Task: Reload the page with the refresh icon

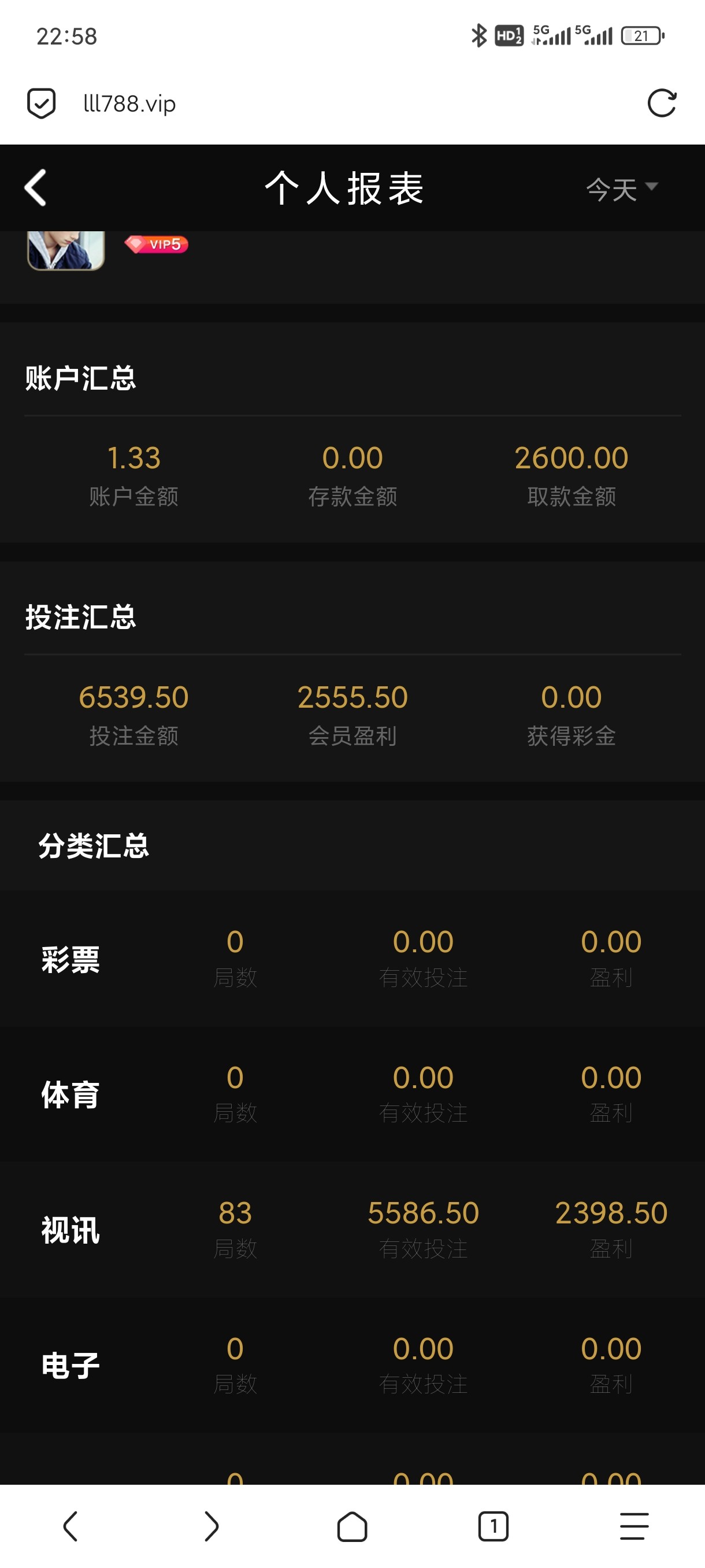Action: [x=661, y=103]
